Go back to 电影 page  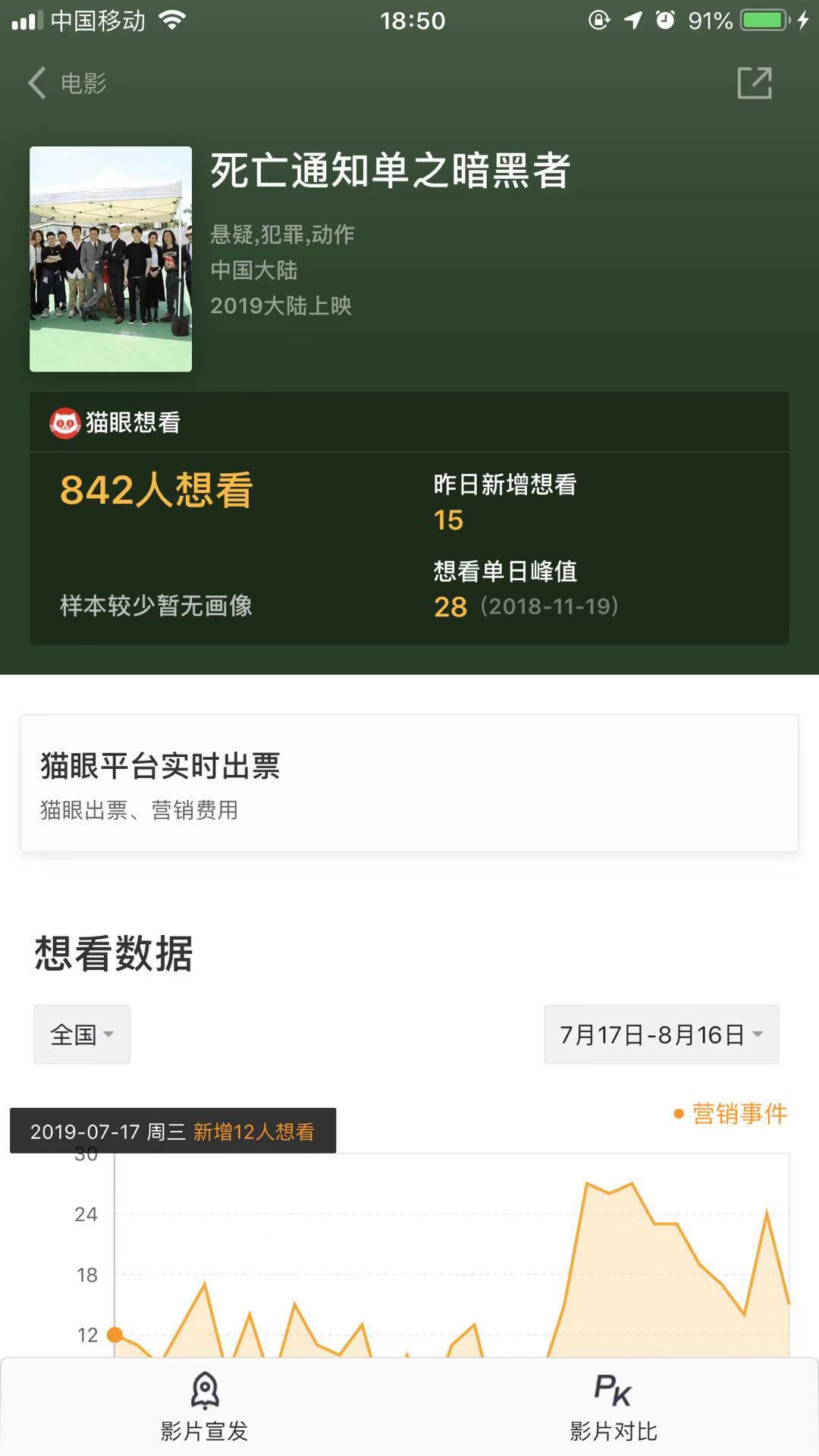[67, 83]
